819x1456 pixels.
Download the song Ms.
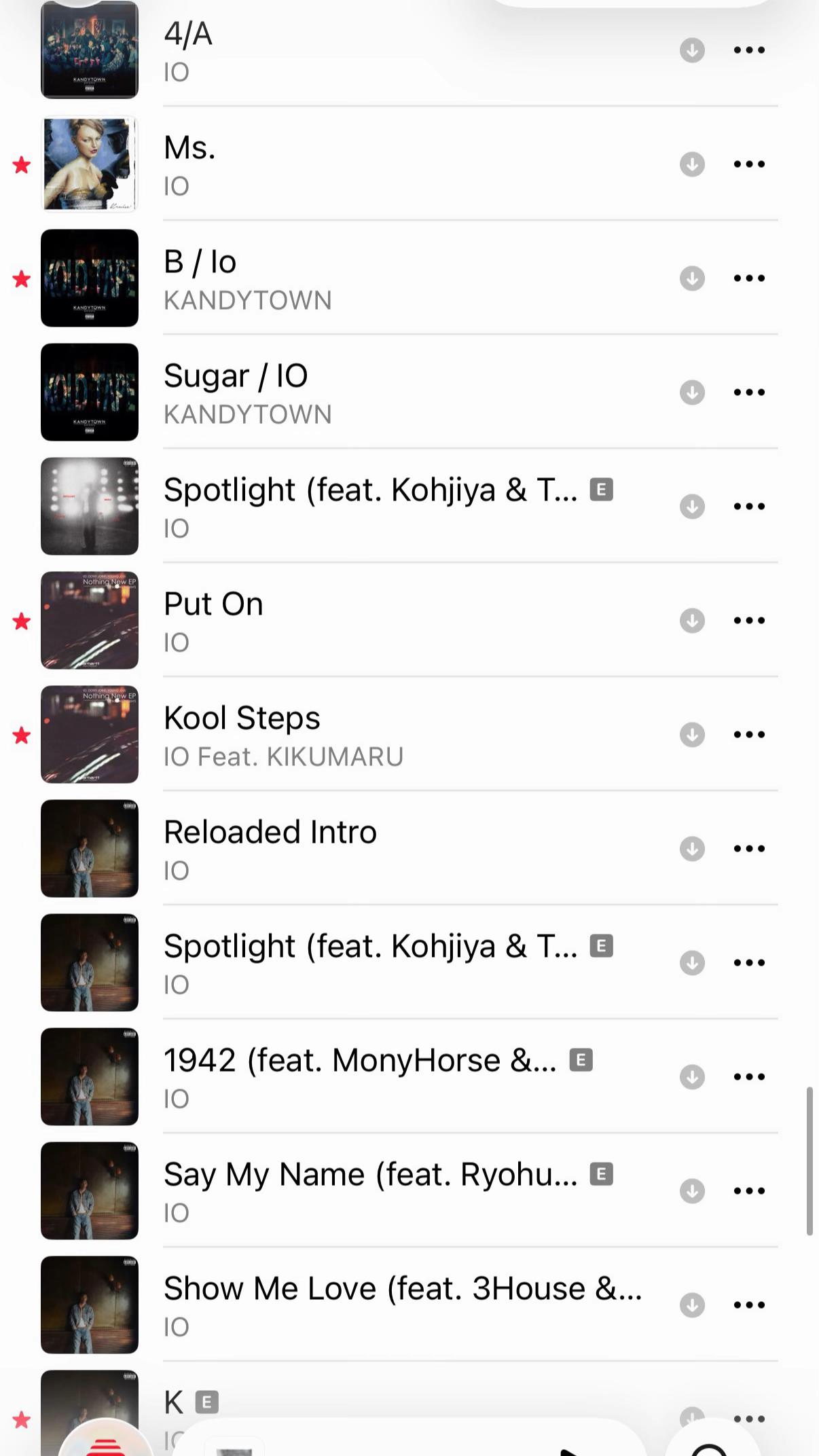click(692, 164)
